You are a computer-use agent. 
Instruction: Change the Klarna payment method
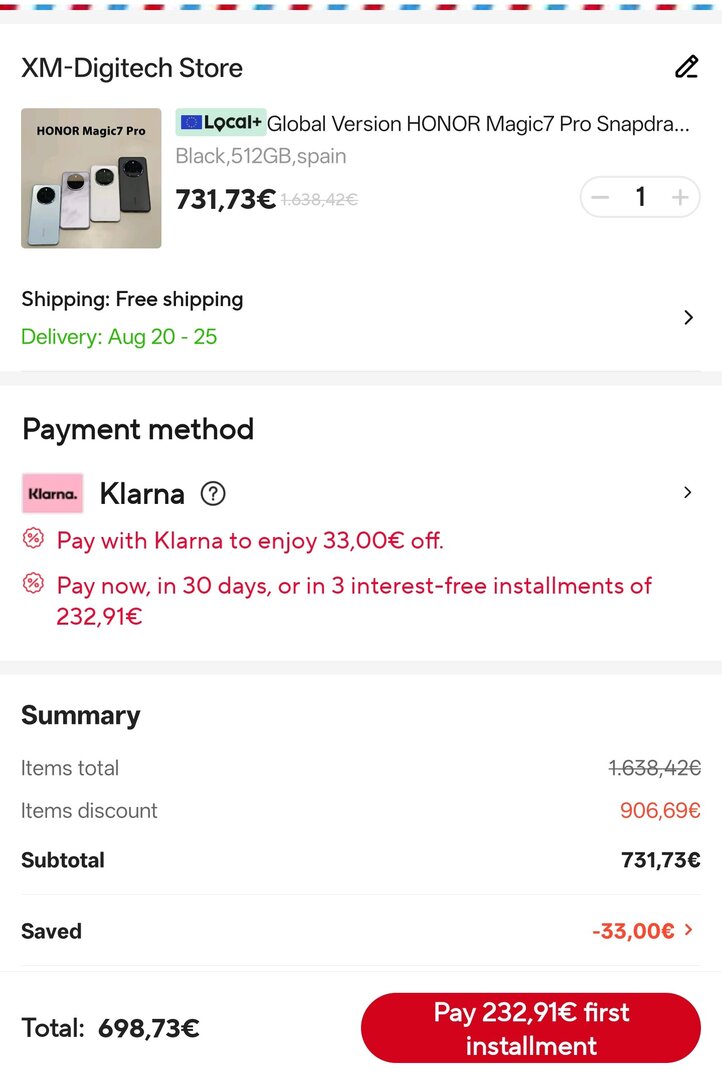(687, 493)
